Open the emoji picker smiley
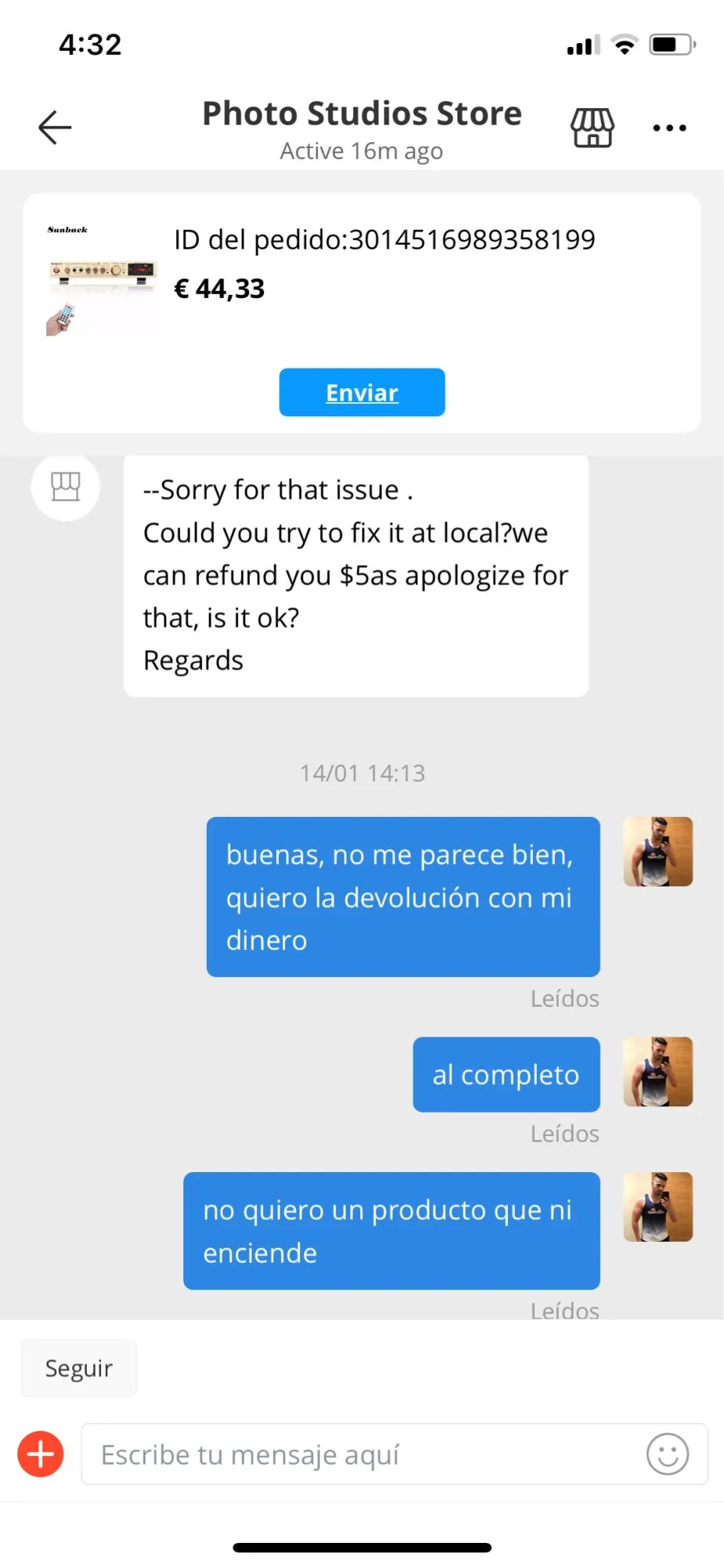Image resolution: width=724 pixels, height=1568 pixels. (668, 1454)
